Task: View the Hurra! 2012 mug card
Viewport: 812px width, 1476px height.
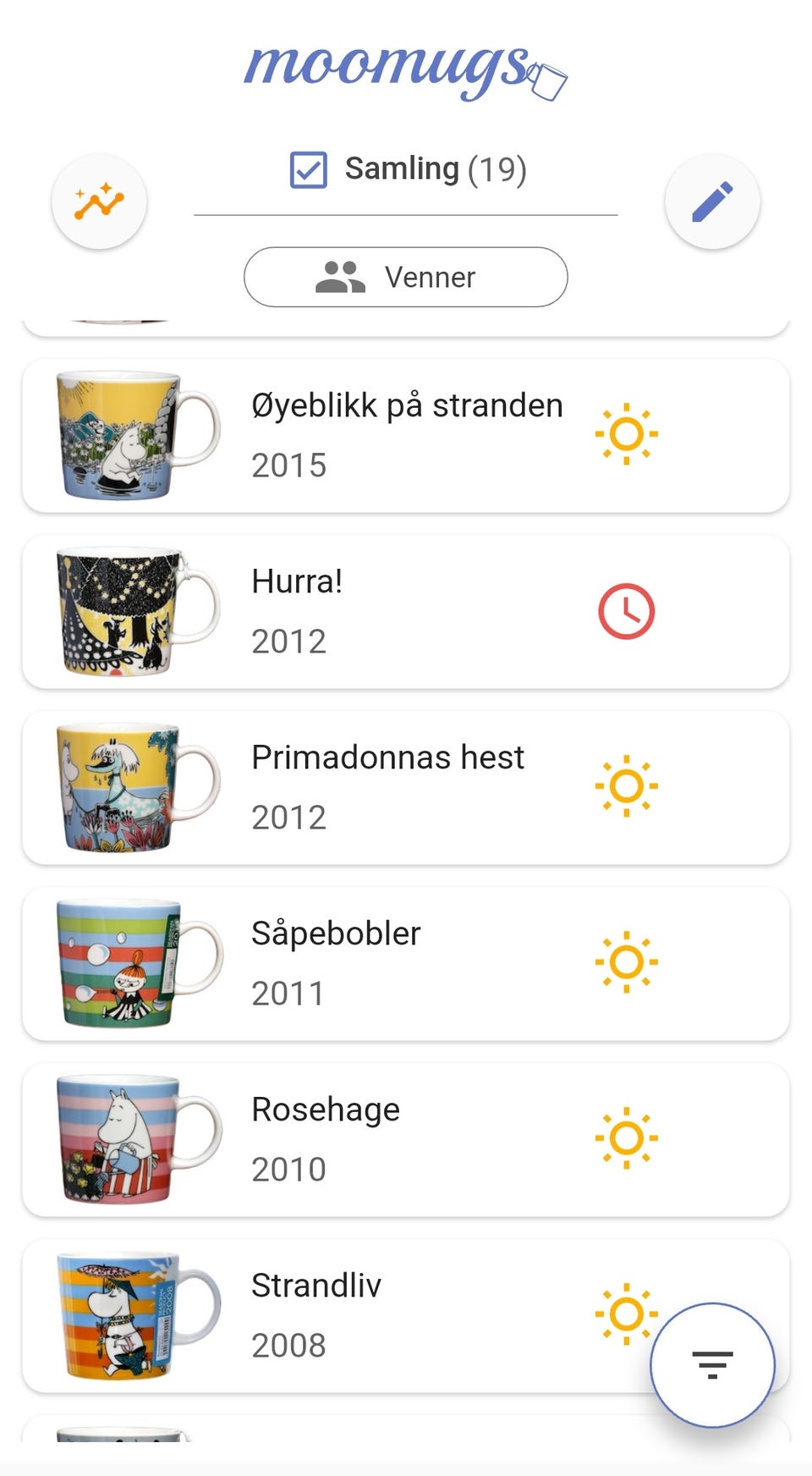Action: pyautogui.click(x=406, y=611)
